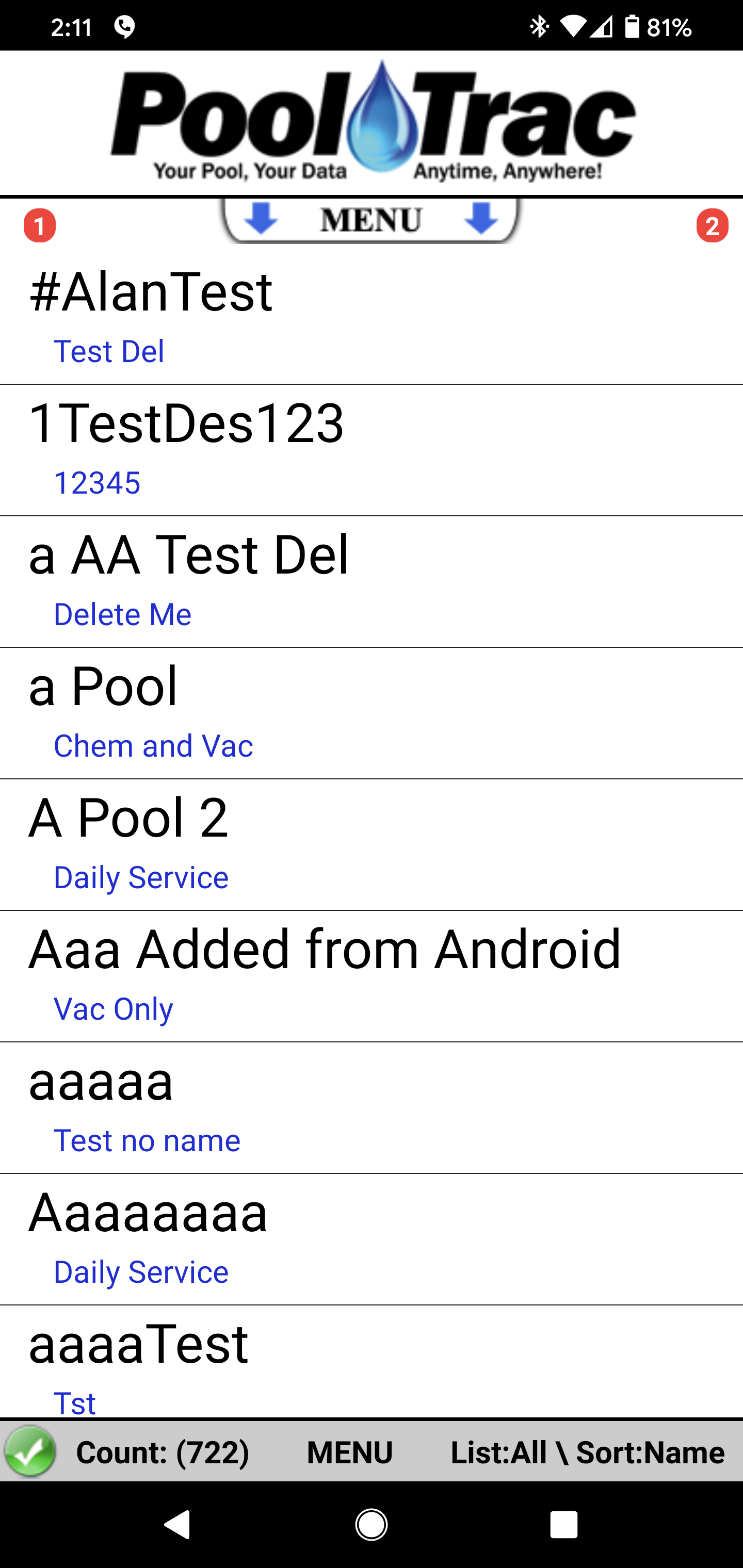Tap the green checkmark status icon
The image size is (743, 1568).
30,1451
